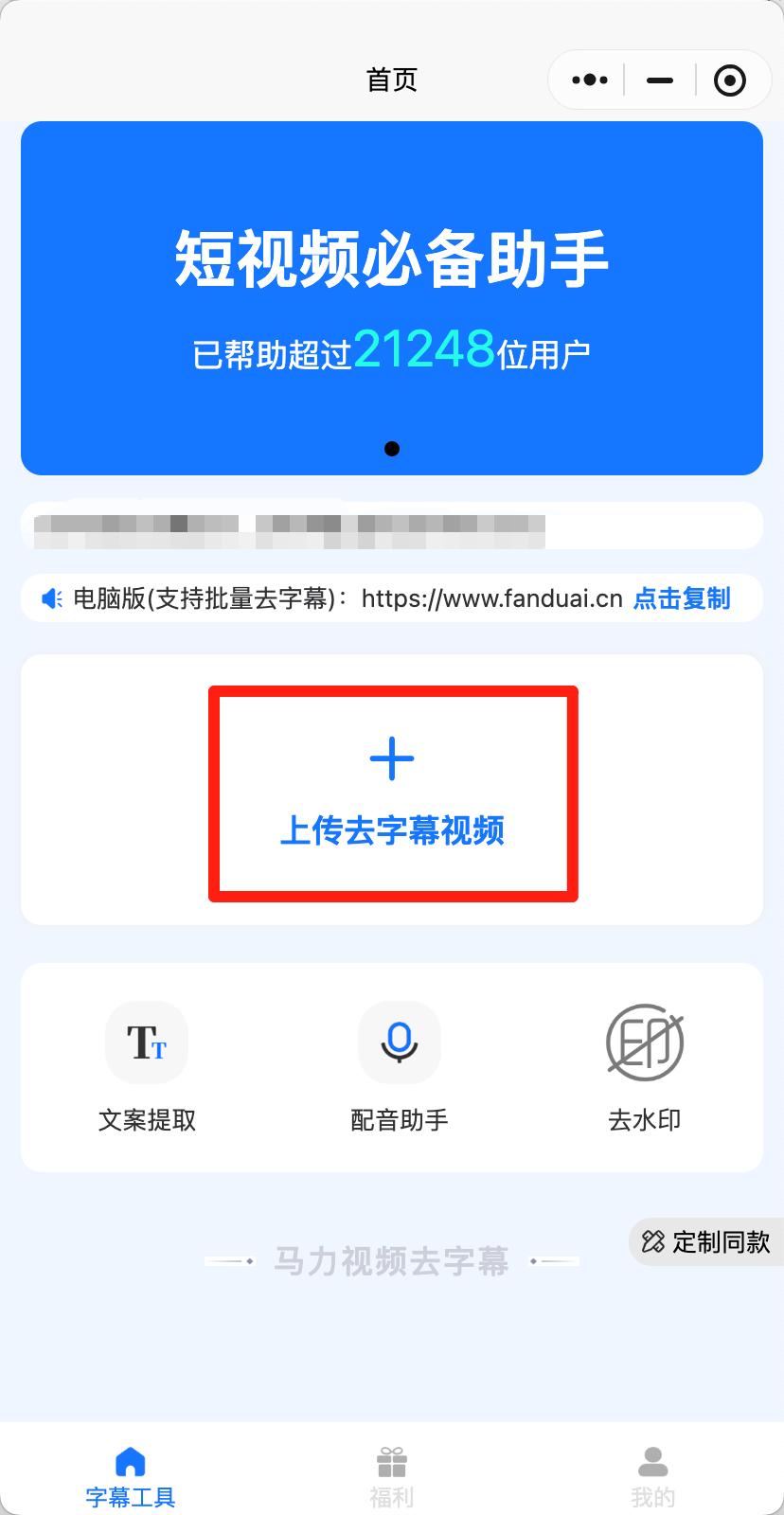Open the 去水印 tool
This screenshot has height=1515, width=784.
645,1067
